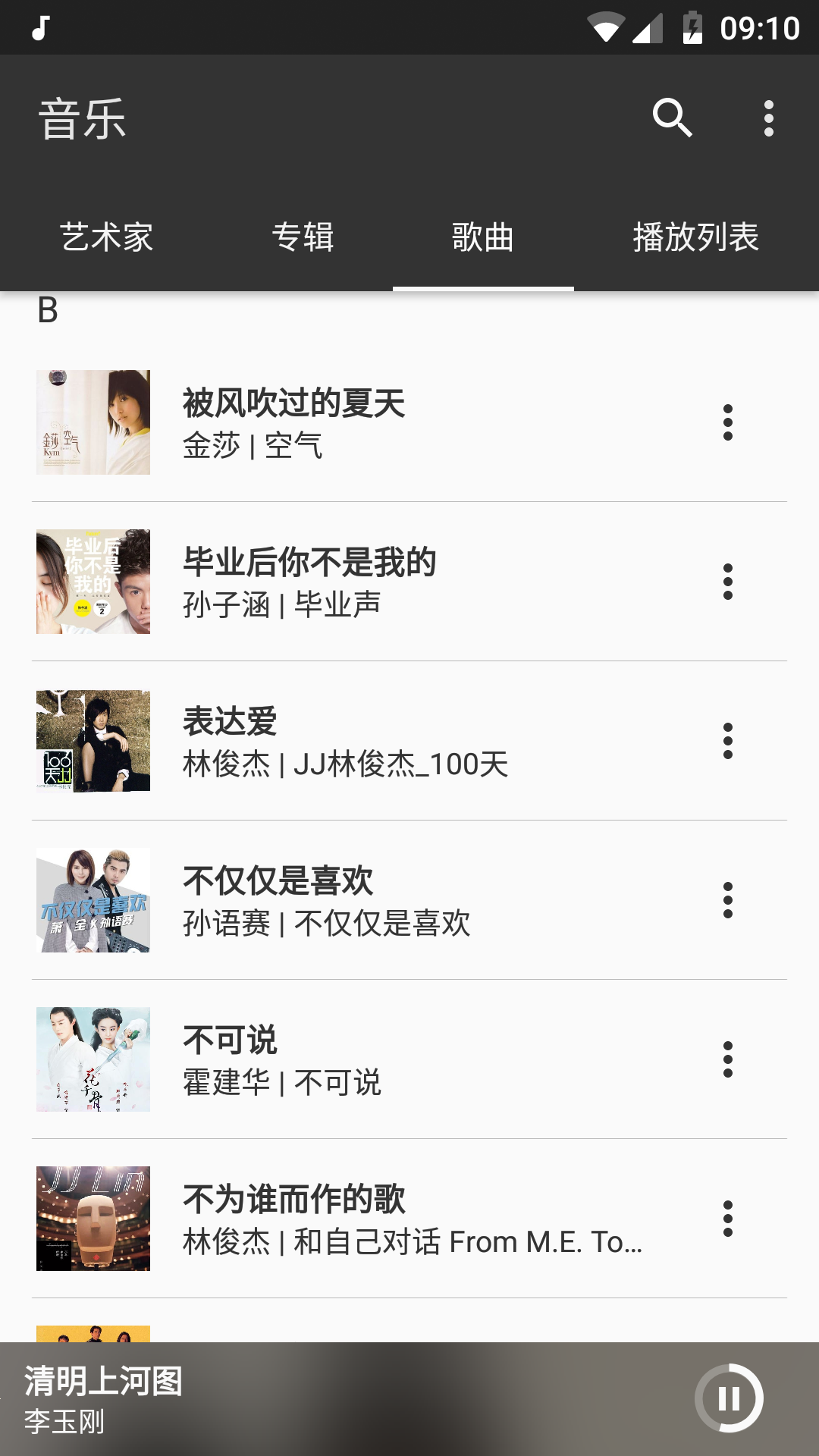Viewport: 819px width, 1456px height.
Task: Switch to the 专辑 tab
Action: click(x=303, y=237)
